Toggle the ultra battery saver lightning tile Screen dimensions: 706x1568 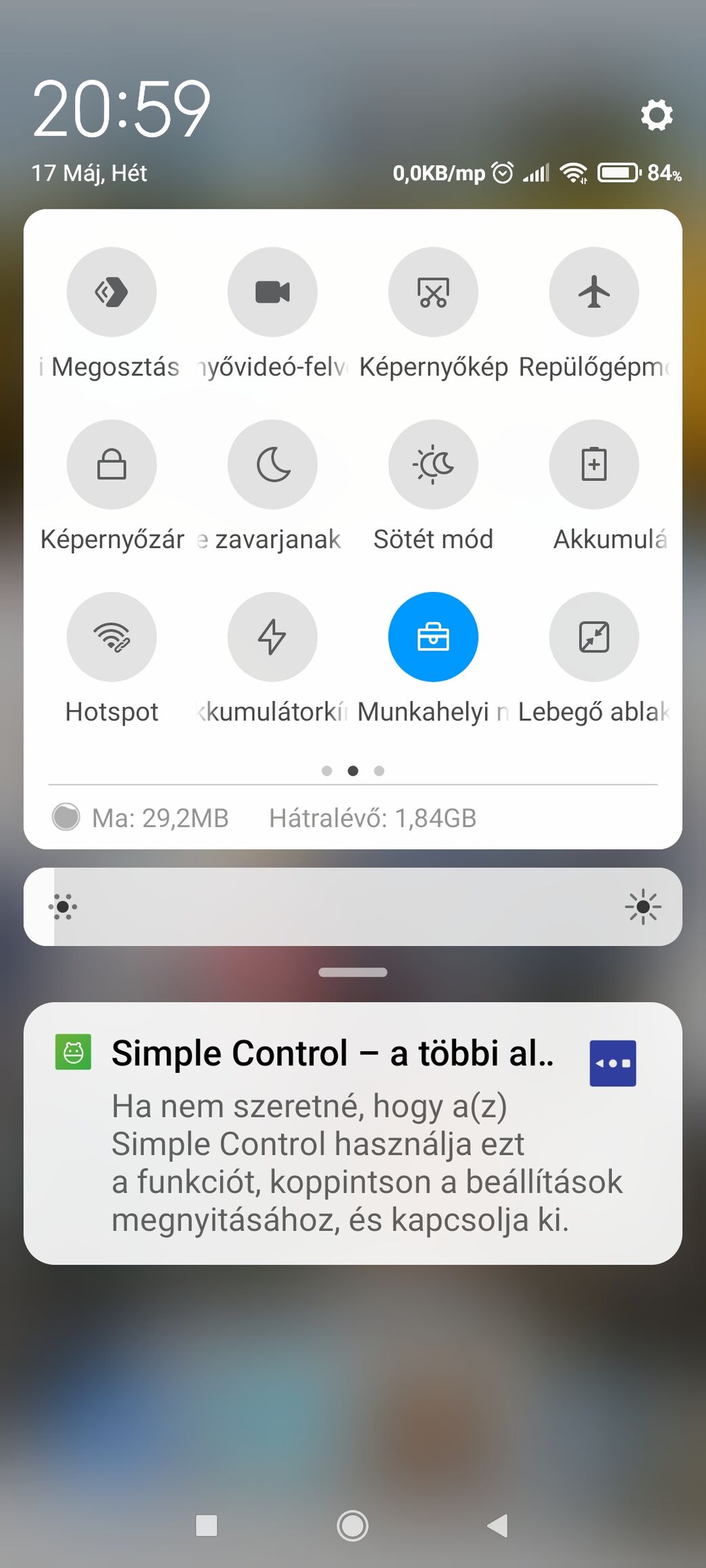[272, 637]
